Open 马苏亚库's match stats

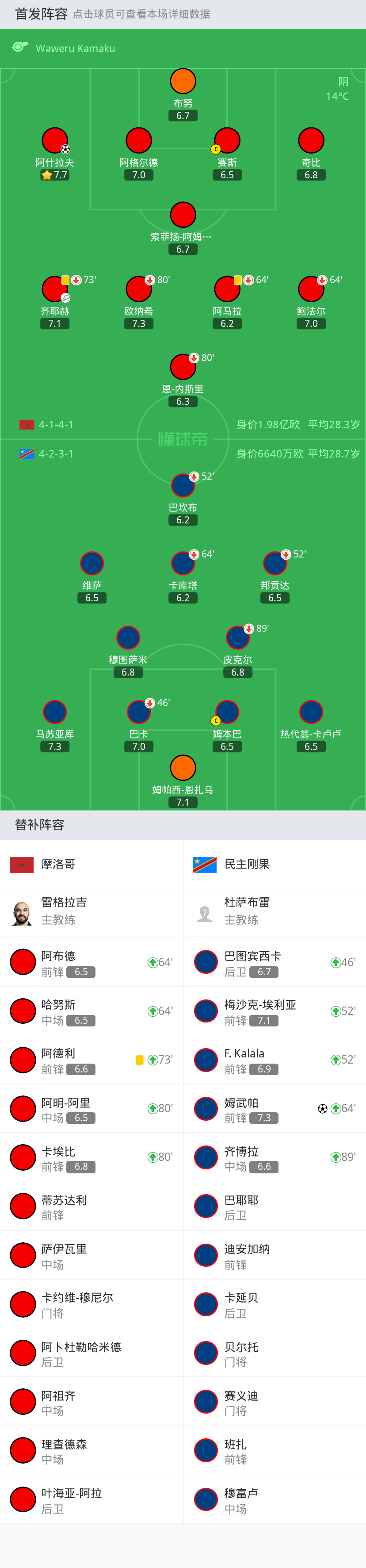pos(55,712)
